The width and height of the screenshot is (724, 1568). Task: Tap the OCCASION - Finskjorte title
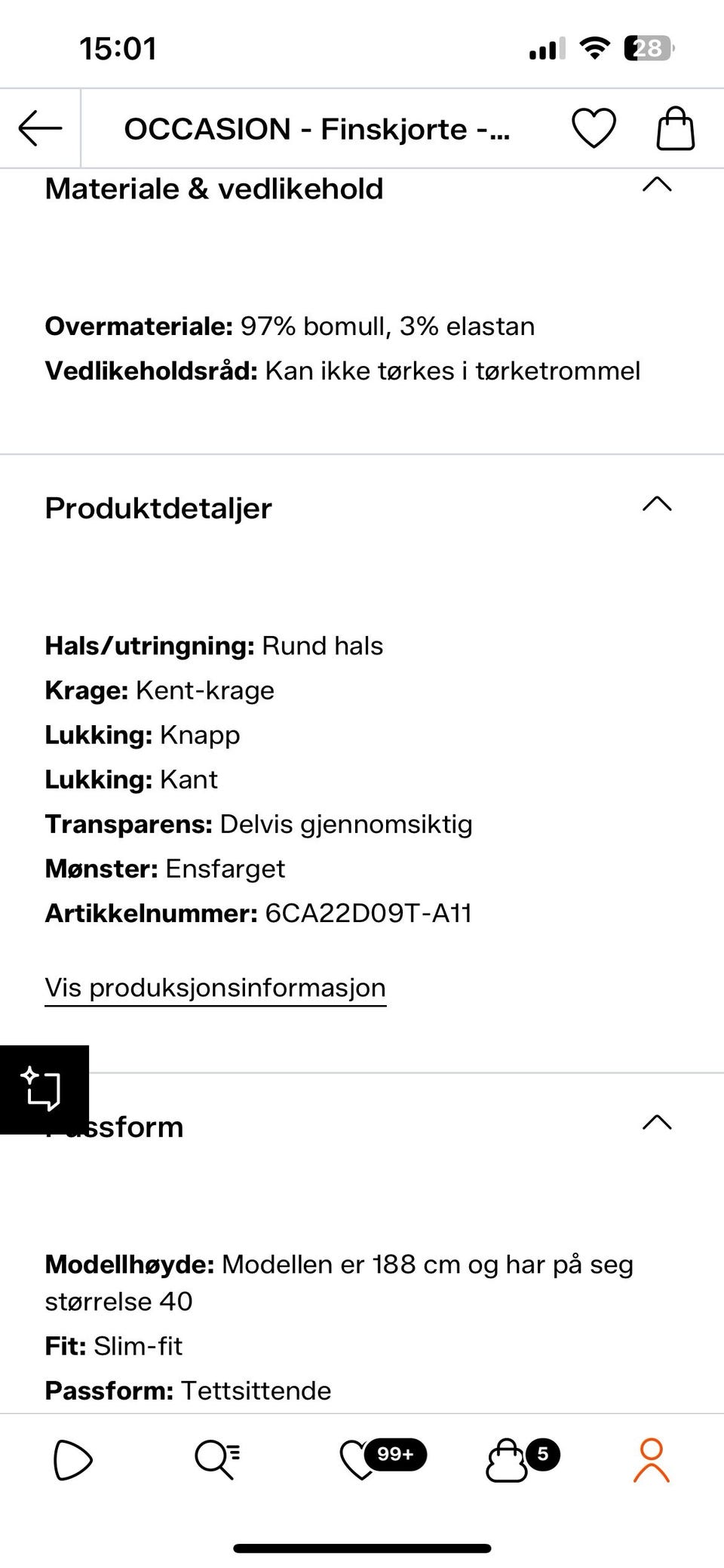(x=318, y=128)
